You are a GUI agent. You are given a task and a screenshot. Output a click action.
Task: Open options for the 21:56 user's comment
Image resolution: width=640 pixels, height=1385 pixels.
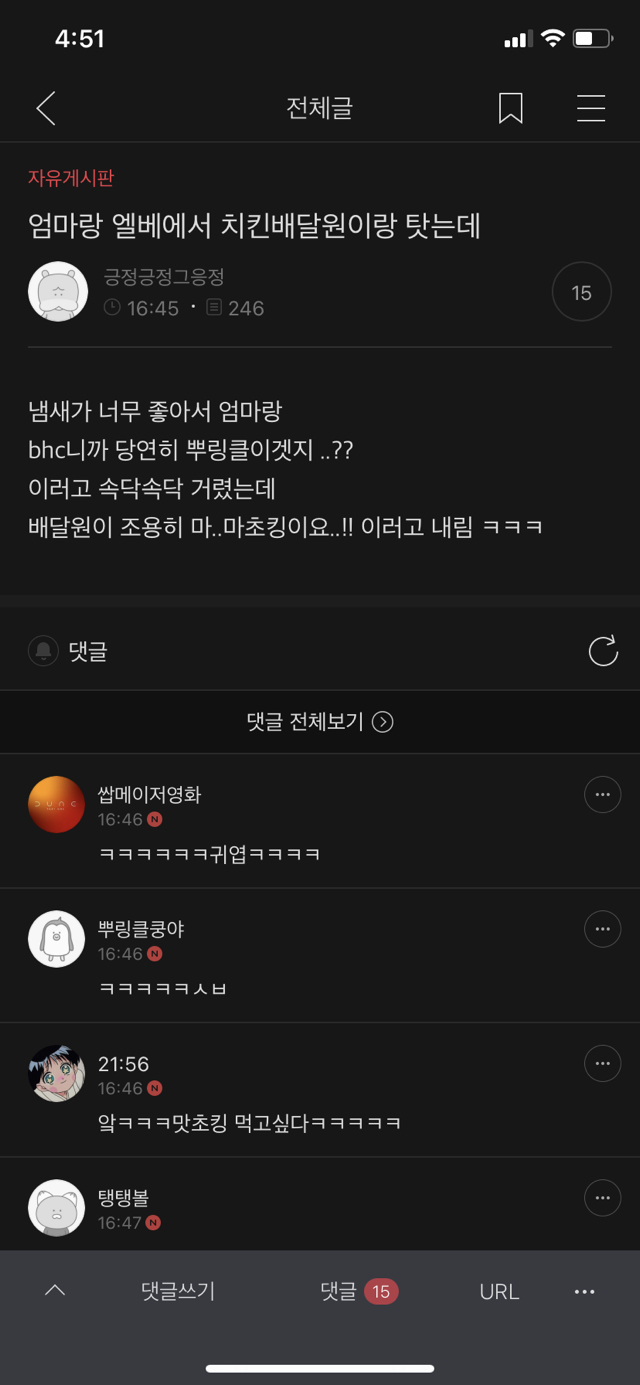click(x=602, y=1063)
